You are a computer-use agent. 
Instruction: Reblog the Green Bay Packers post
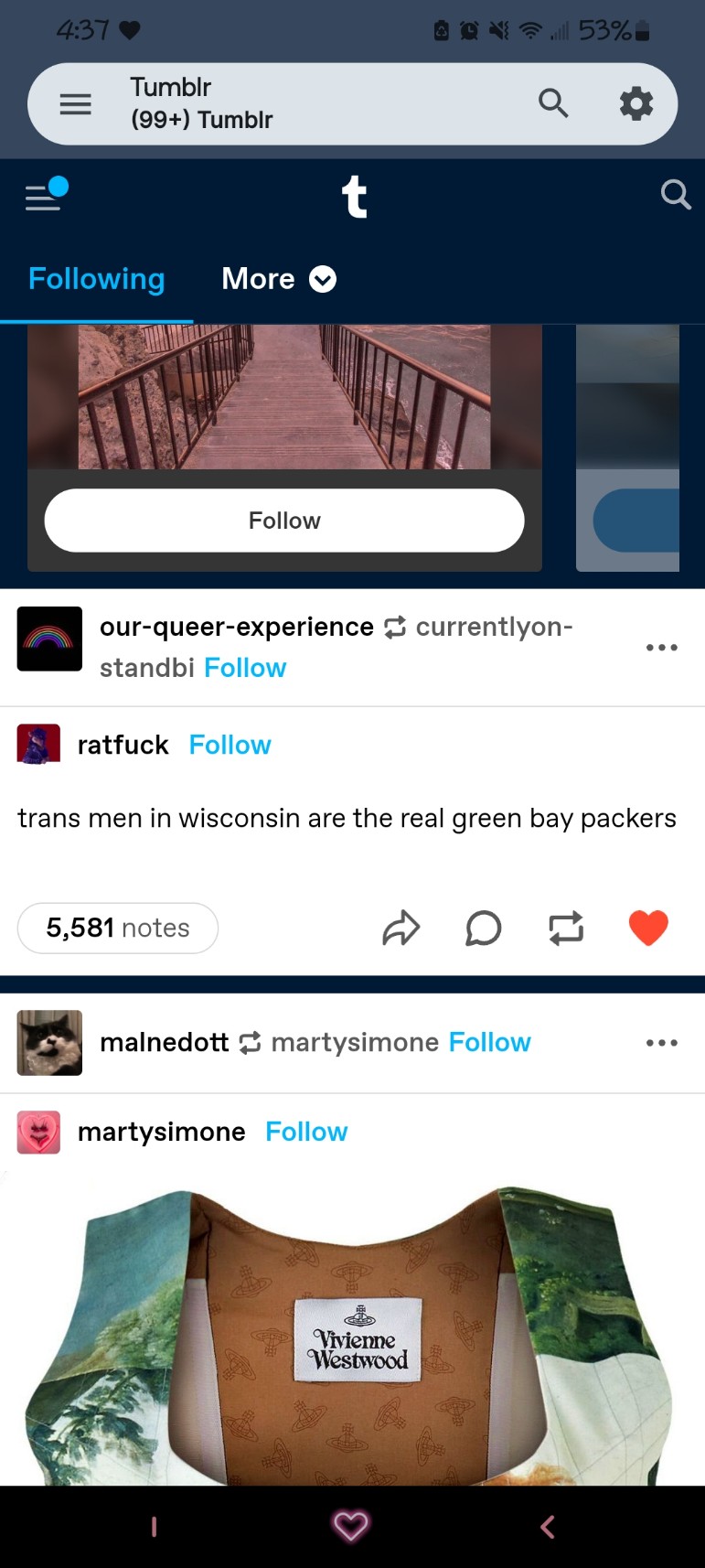point(566,929)
